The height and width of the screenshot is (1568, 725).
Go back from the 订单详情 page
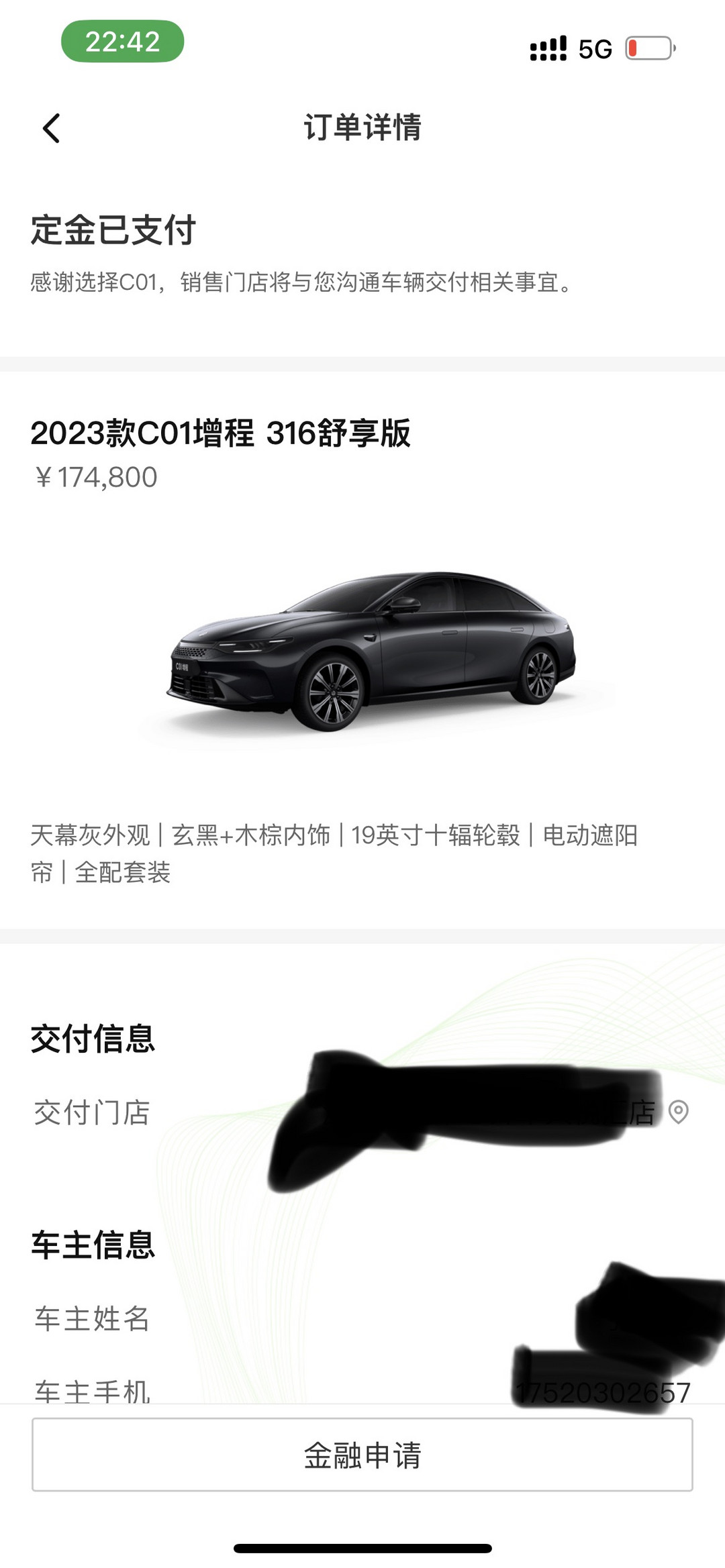tap(51, 128)
